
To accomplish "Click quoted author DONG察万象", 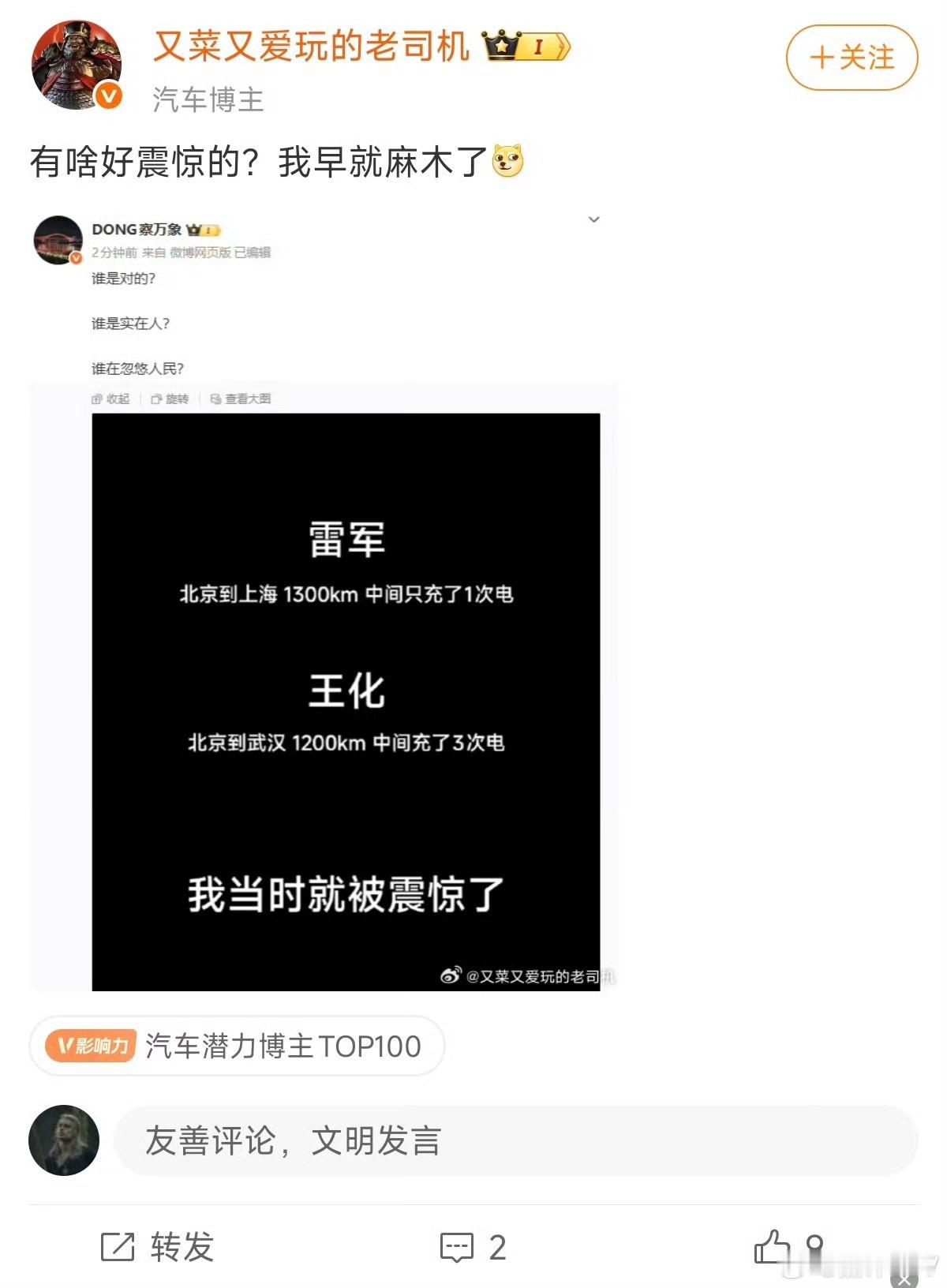I will coord(137,230).
